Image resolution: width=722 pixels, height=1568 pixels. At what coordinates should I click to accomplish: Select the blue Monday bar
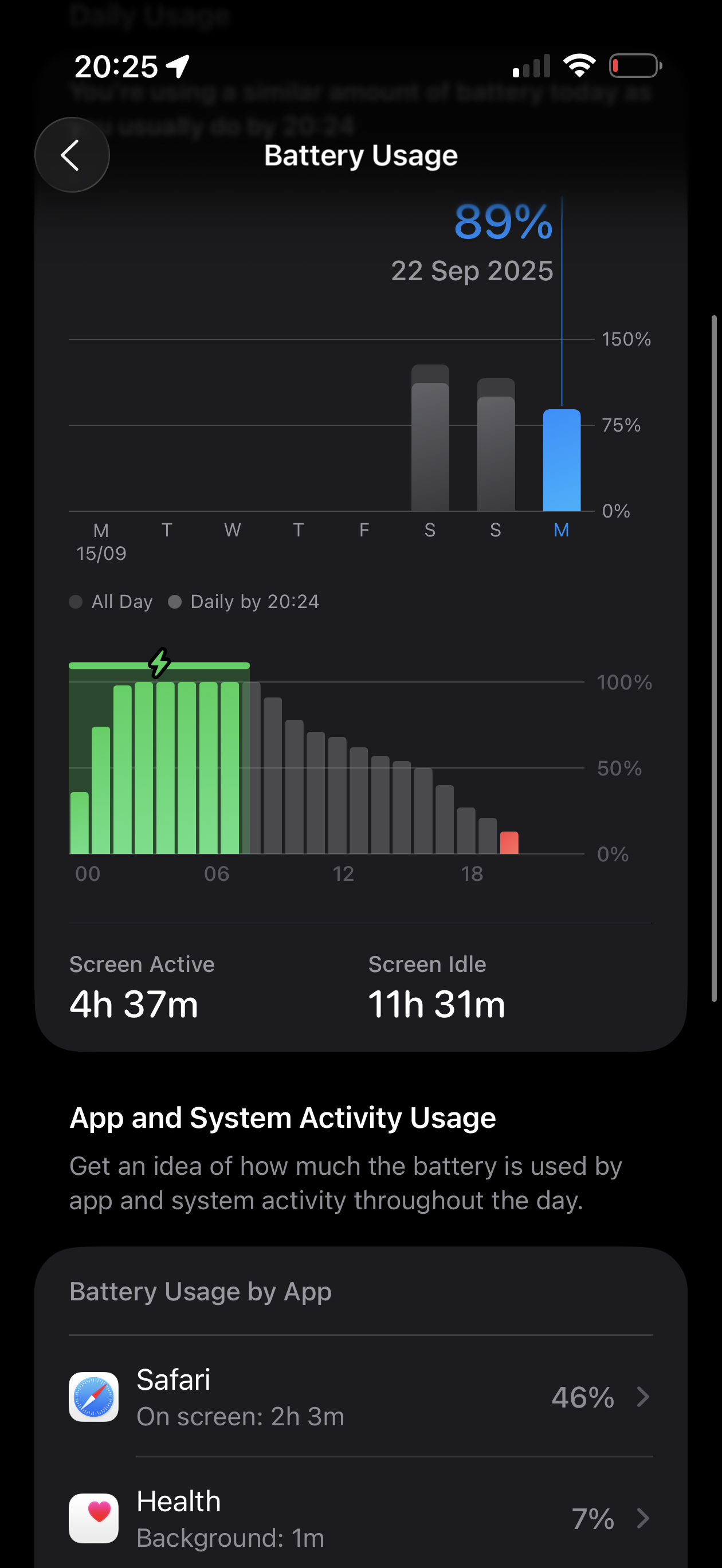(562, 460)
